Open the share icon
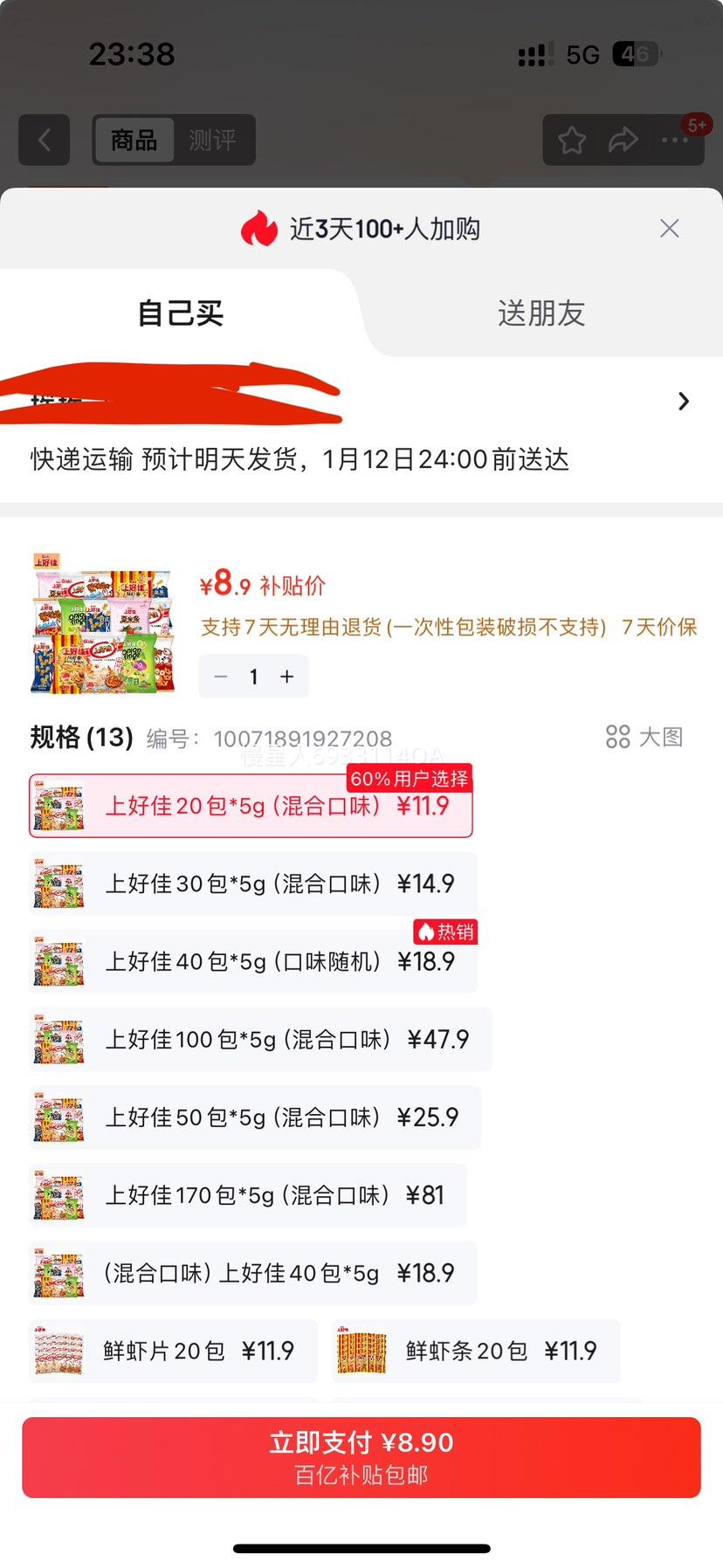This screenshot has width=723, height=1568. [x=623, y=140]
